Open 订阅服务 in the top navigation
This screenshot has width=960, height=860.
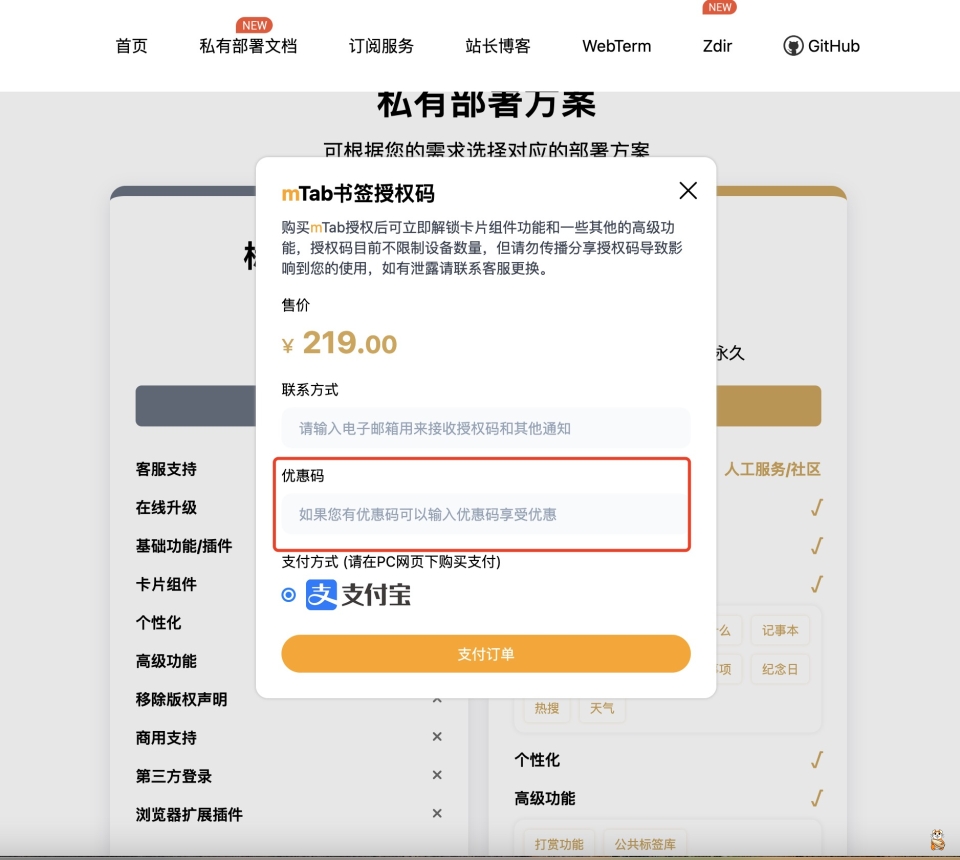[381, 46]
